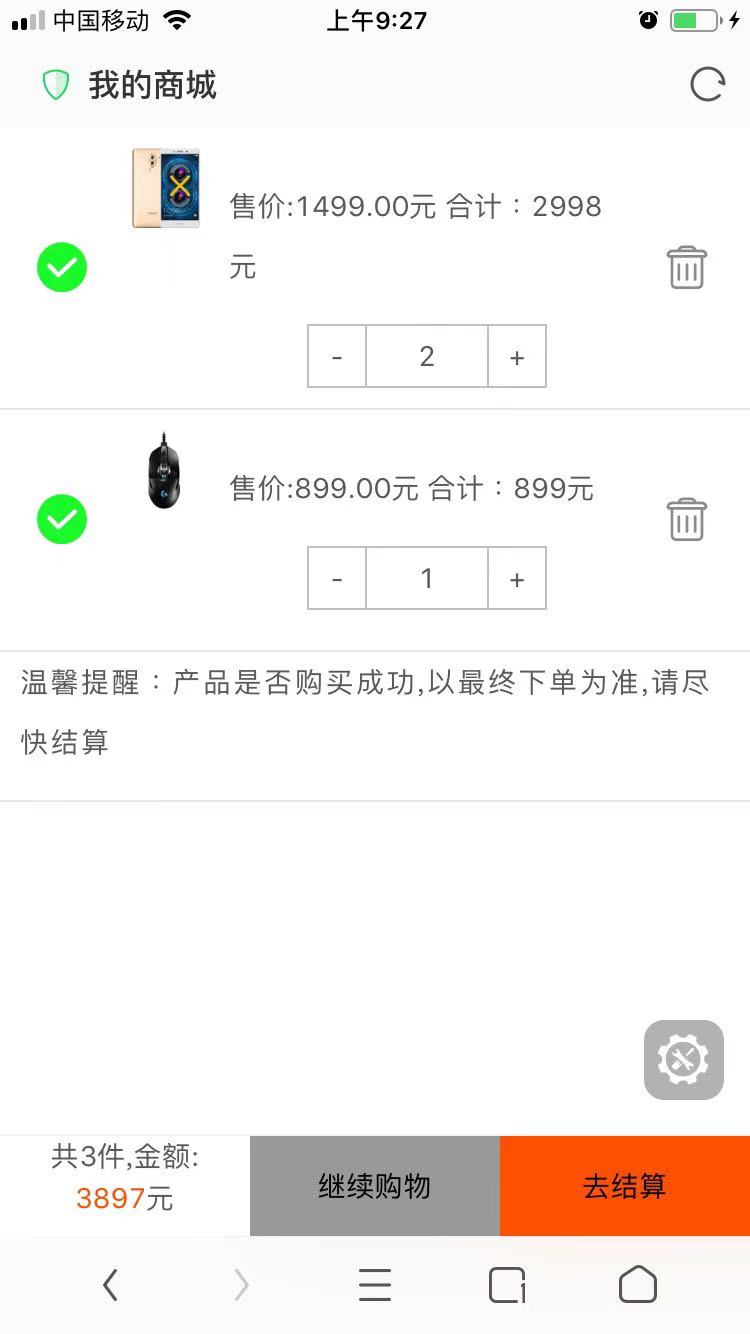Increase mouse quantity with the plus button

pyautogui.click(x=516, y=578)
